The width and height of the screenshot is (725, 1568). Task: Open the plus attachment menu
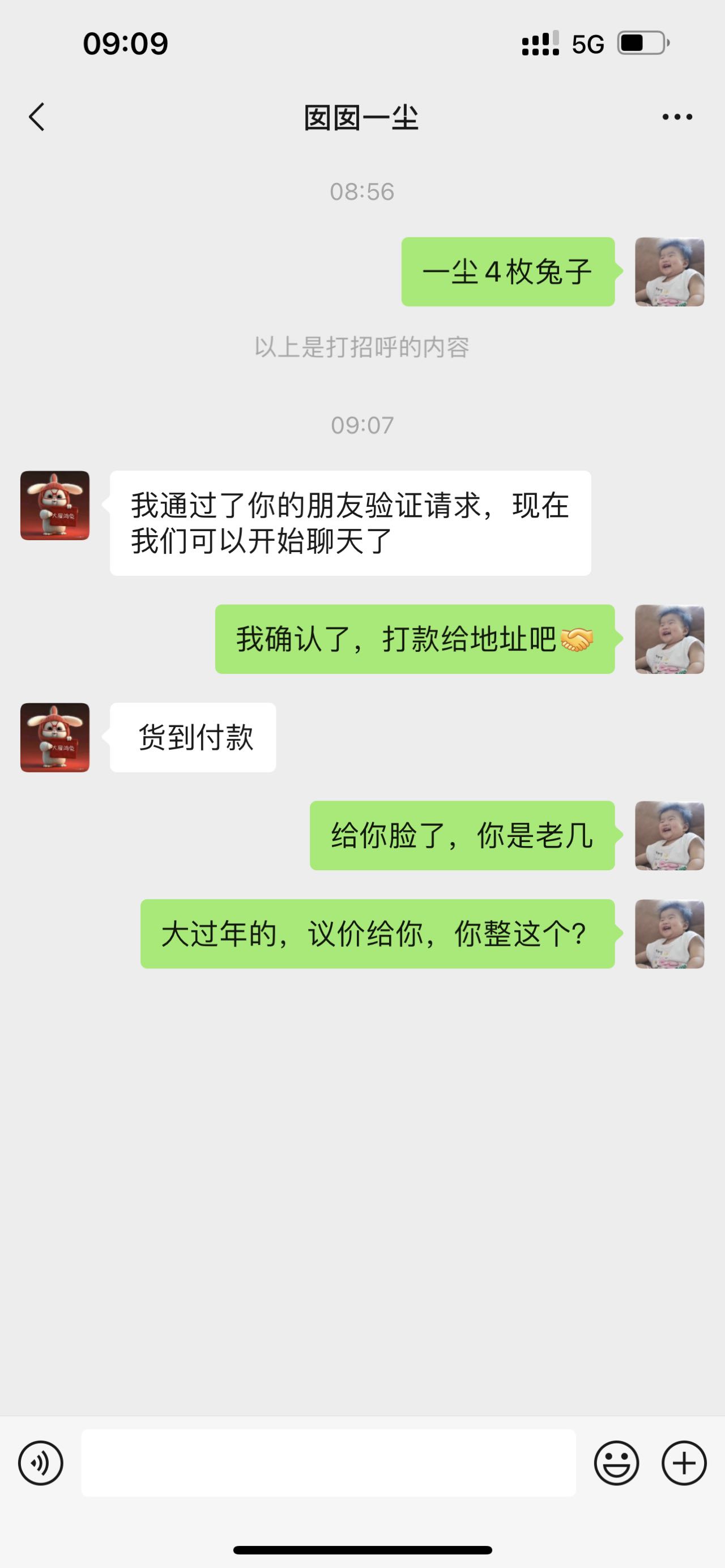click(684, 1463)
